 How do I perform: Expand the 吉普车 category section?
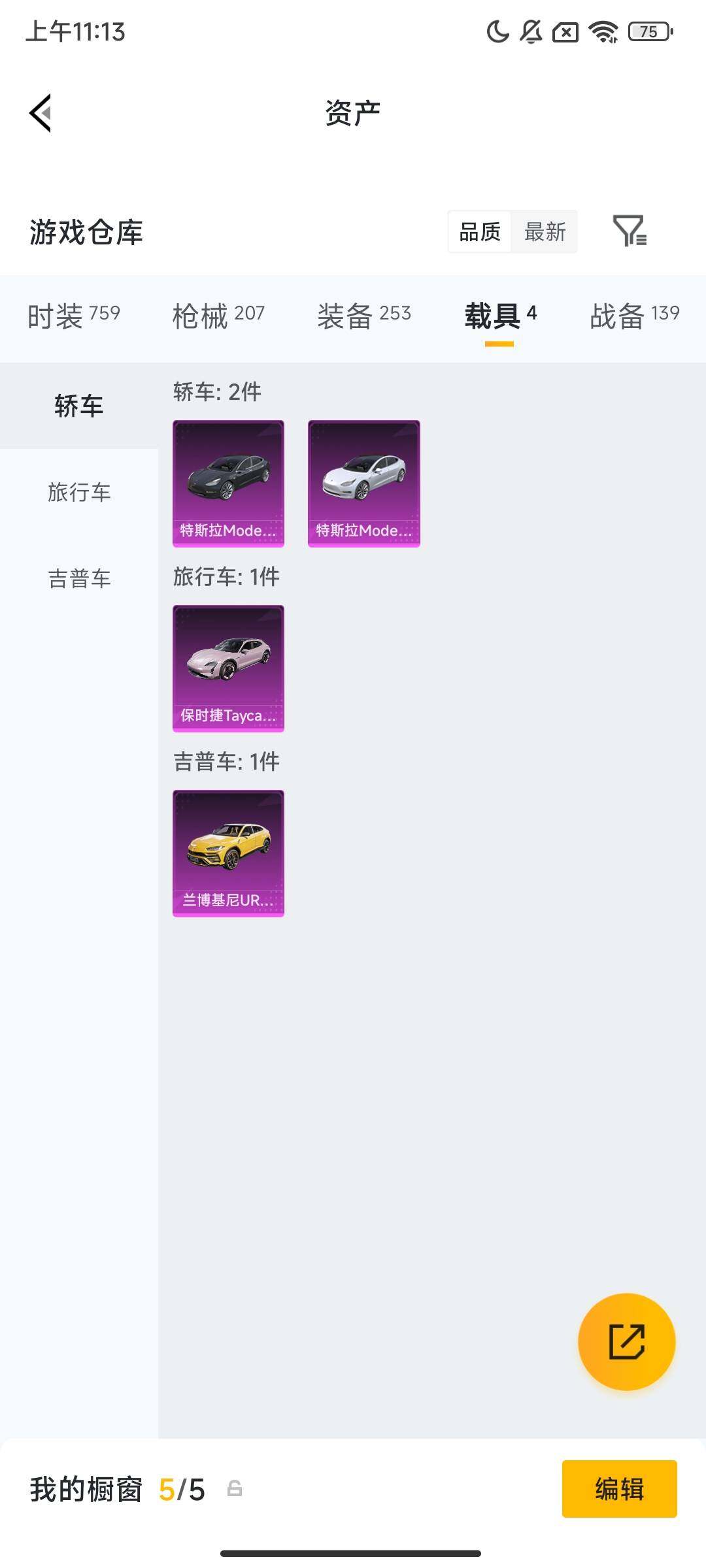(x=79, y=578)
